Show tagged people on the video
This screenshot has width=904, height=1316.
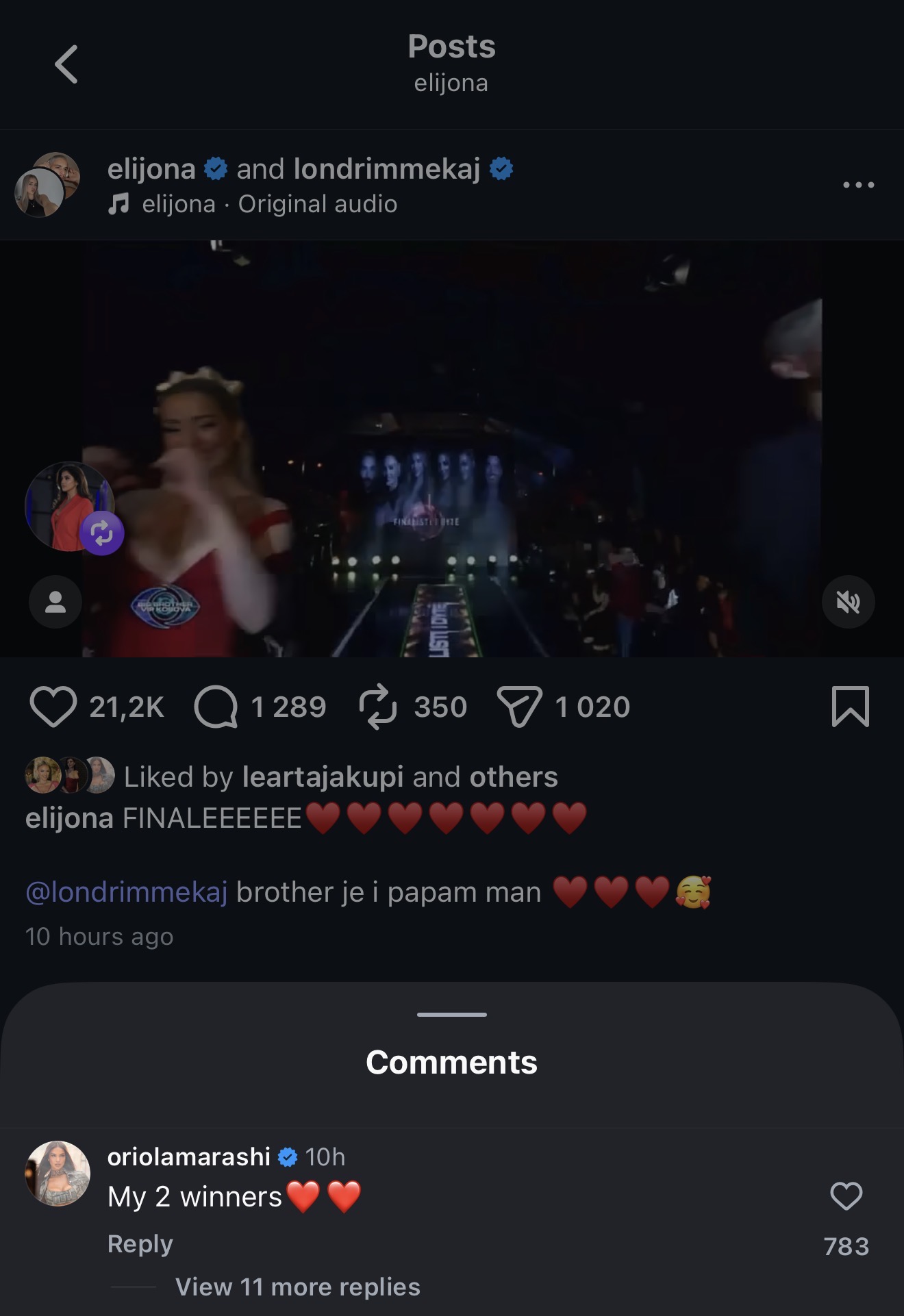tap(55, 603)
